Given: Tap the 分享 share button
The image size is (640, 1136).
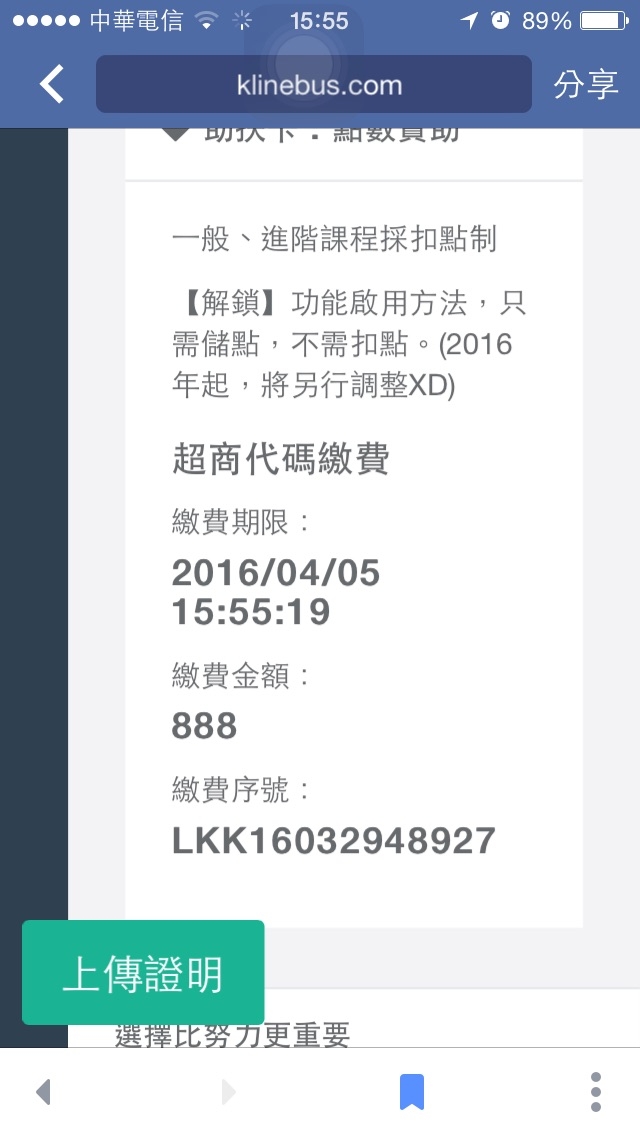Looking at the screenshot, I should [x=586, y=85].
